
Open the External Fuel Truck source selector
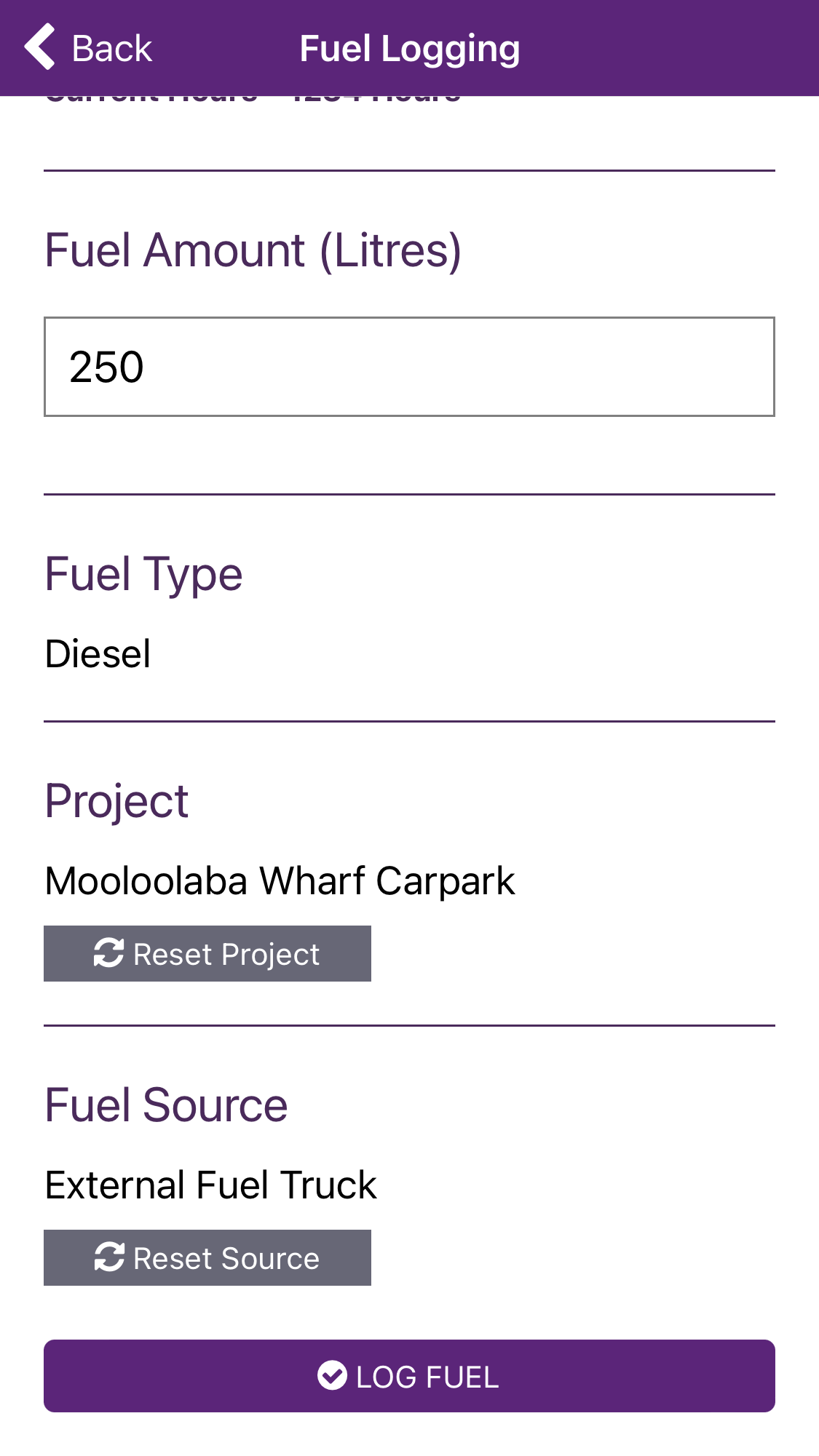(x=210, y=1184)
